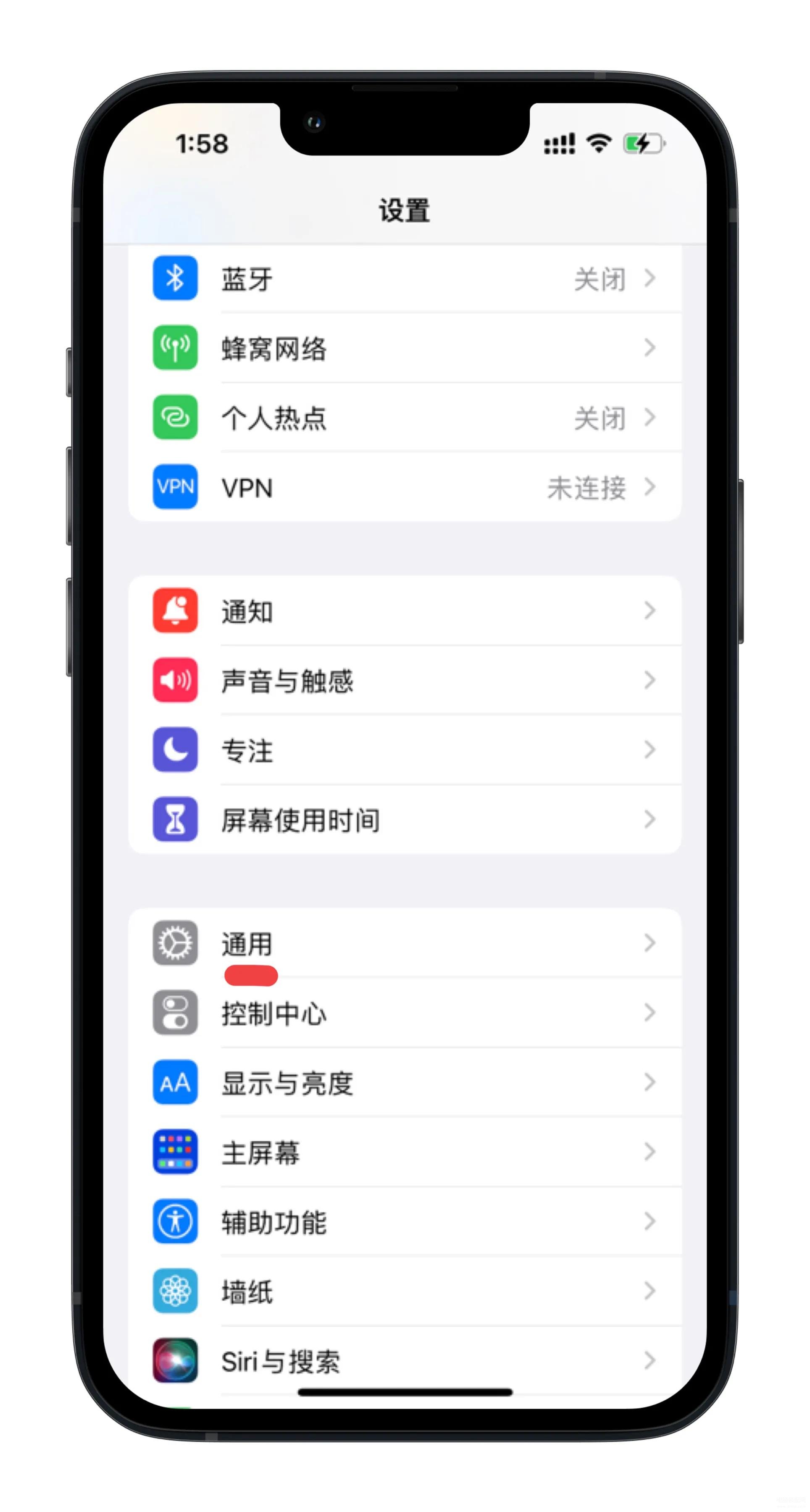Open 声音与触感 settings
Image resolution: width=810 pixels, height=1512 pixels.
point(405,680)
